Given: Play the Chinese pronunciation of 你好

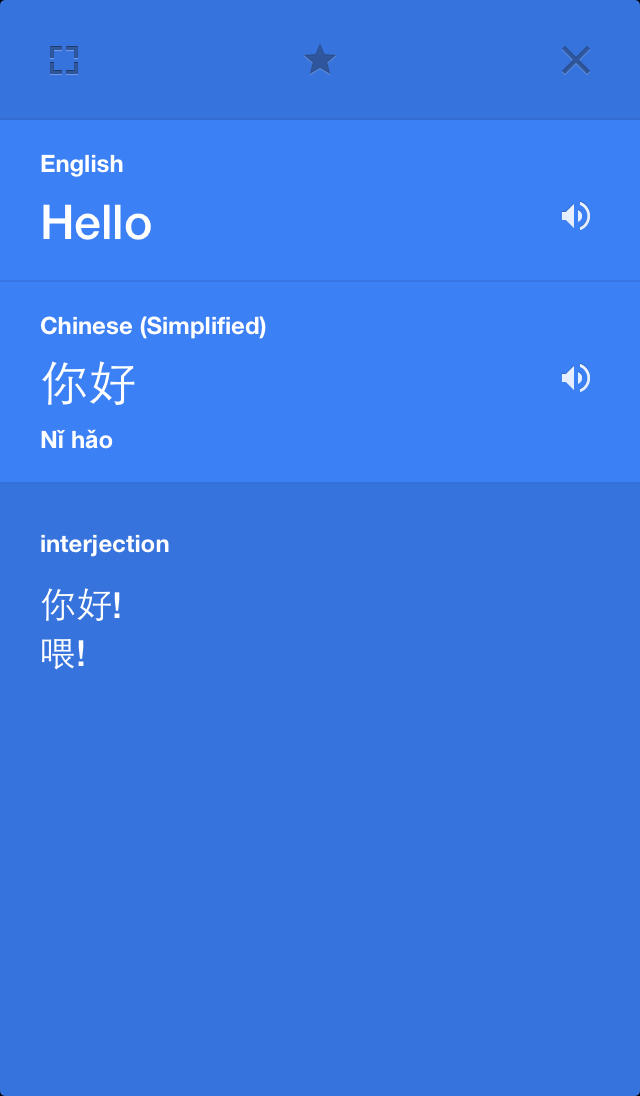Looking at the screenshot, I should 576,378.
